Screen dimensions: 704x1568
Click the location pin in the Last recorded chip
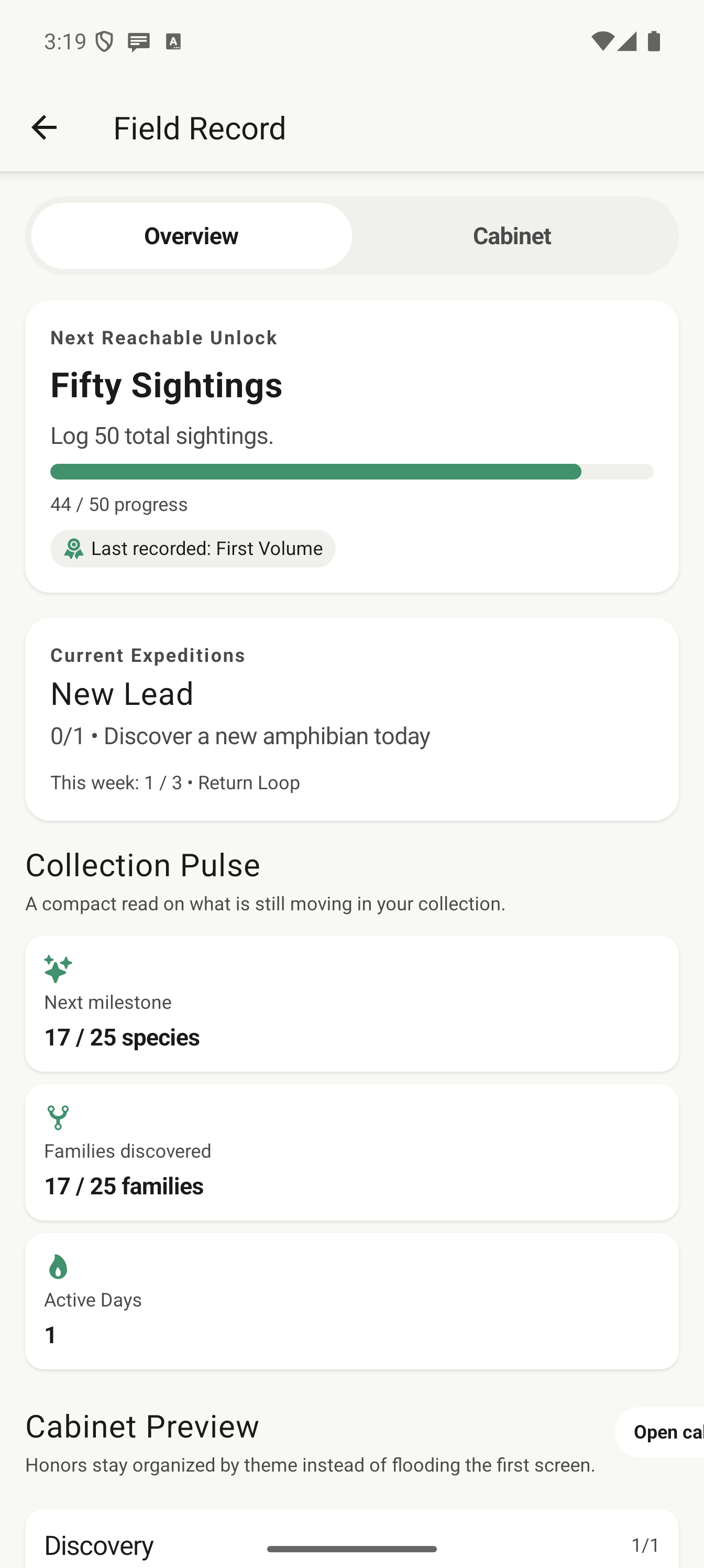pyautogui.click(x=73, y=548)
